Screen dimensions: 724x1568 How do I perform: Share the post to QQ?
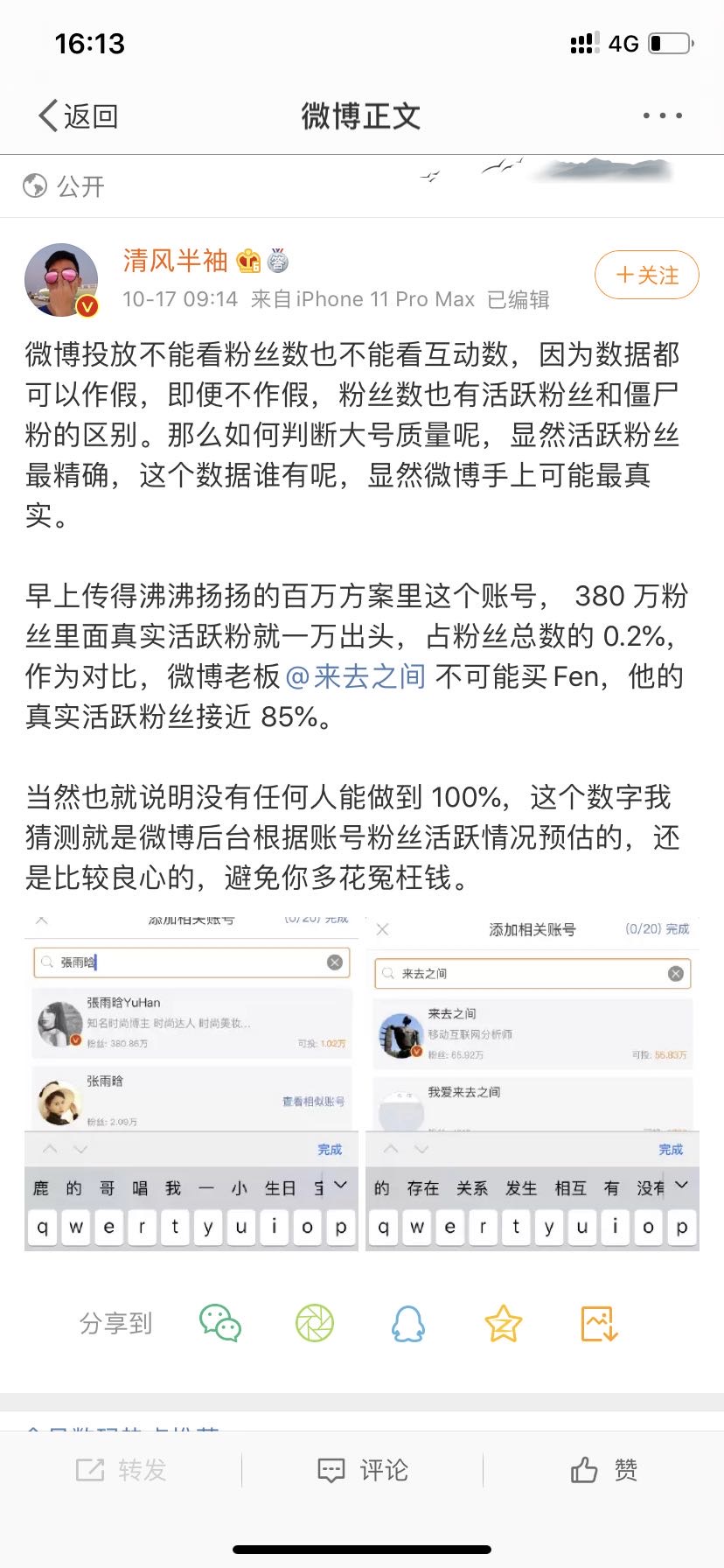click(x=408, y=1323)
